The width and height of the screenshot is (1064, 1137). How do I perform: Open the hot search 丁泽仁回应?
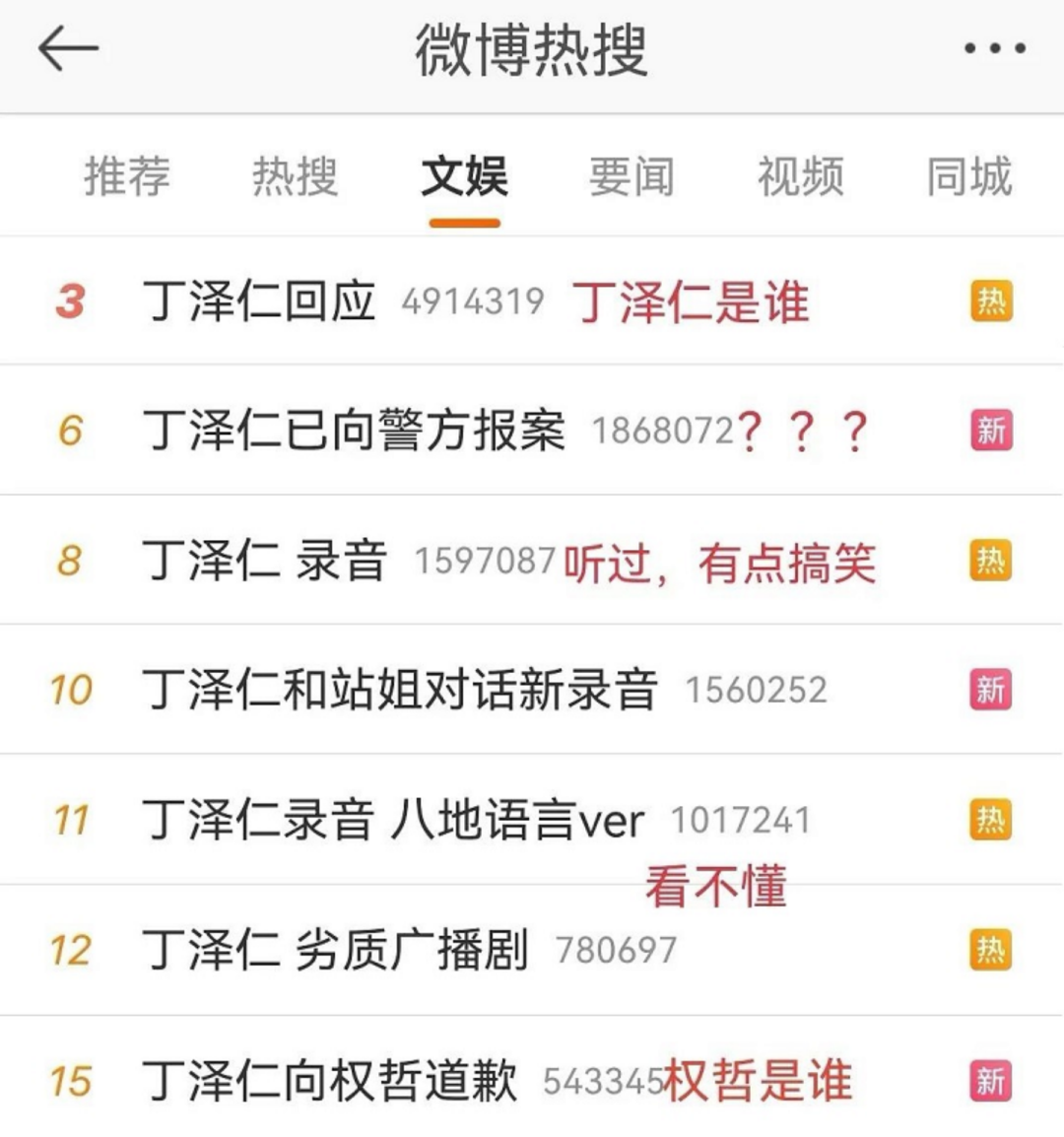coord(259,301)
